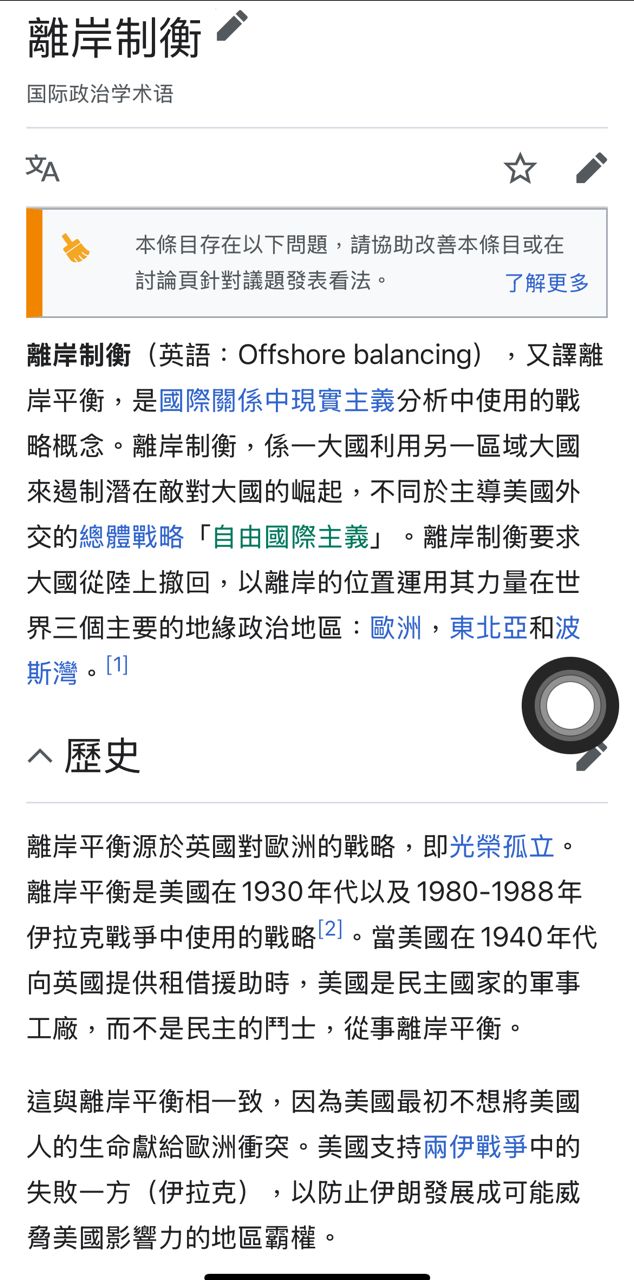Tap 了解更多 on the issue notice

(x=546, y=282)
